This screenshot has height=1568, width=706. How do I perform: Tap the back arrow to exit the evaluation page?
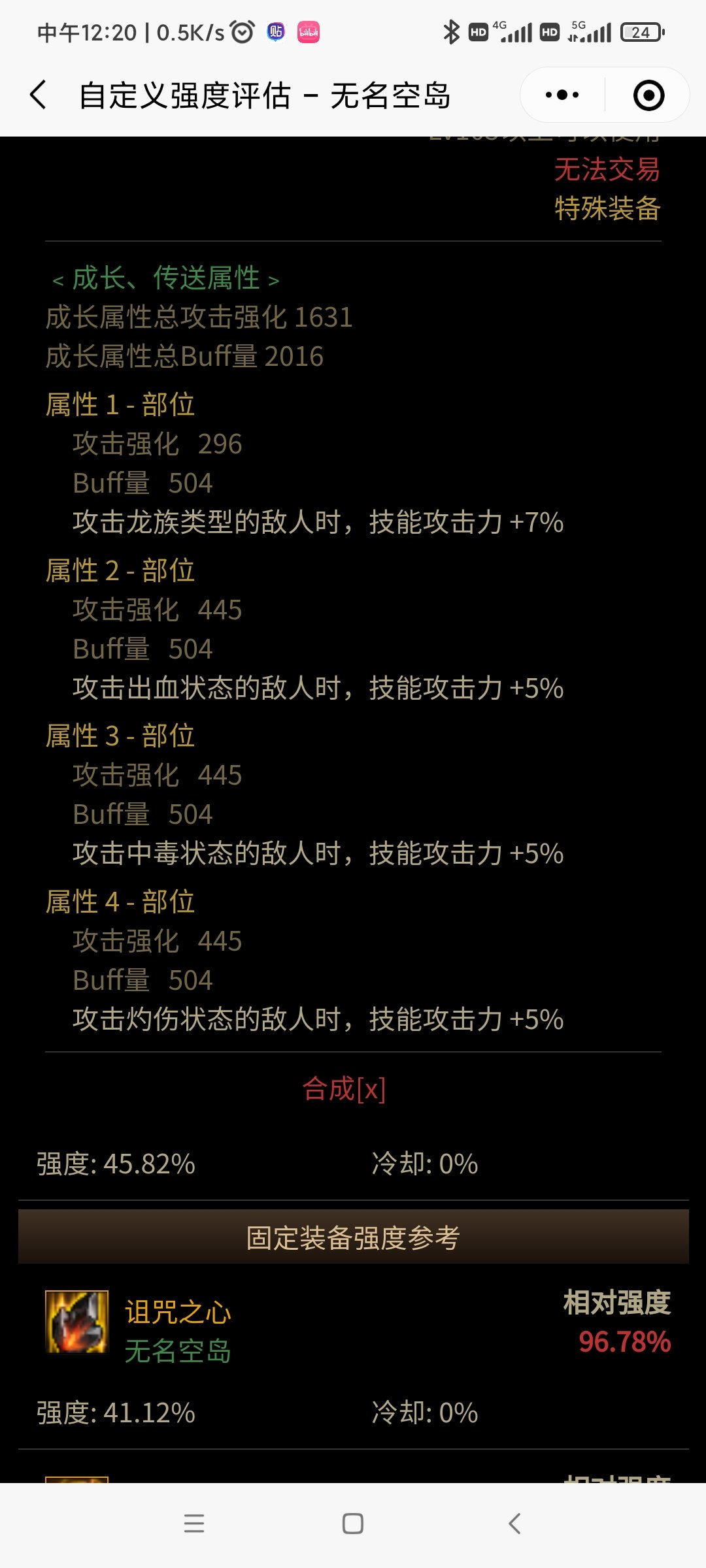(39, 95)
